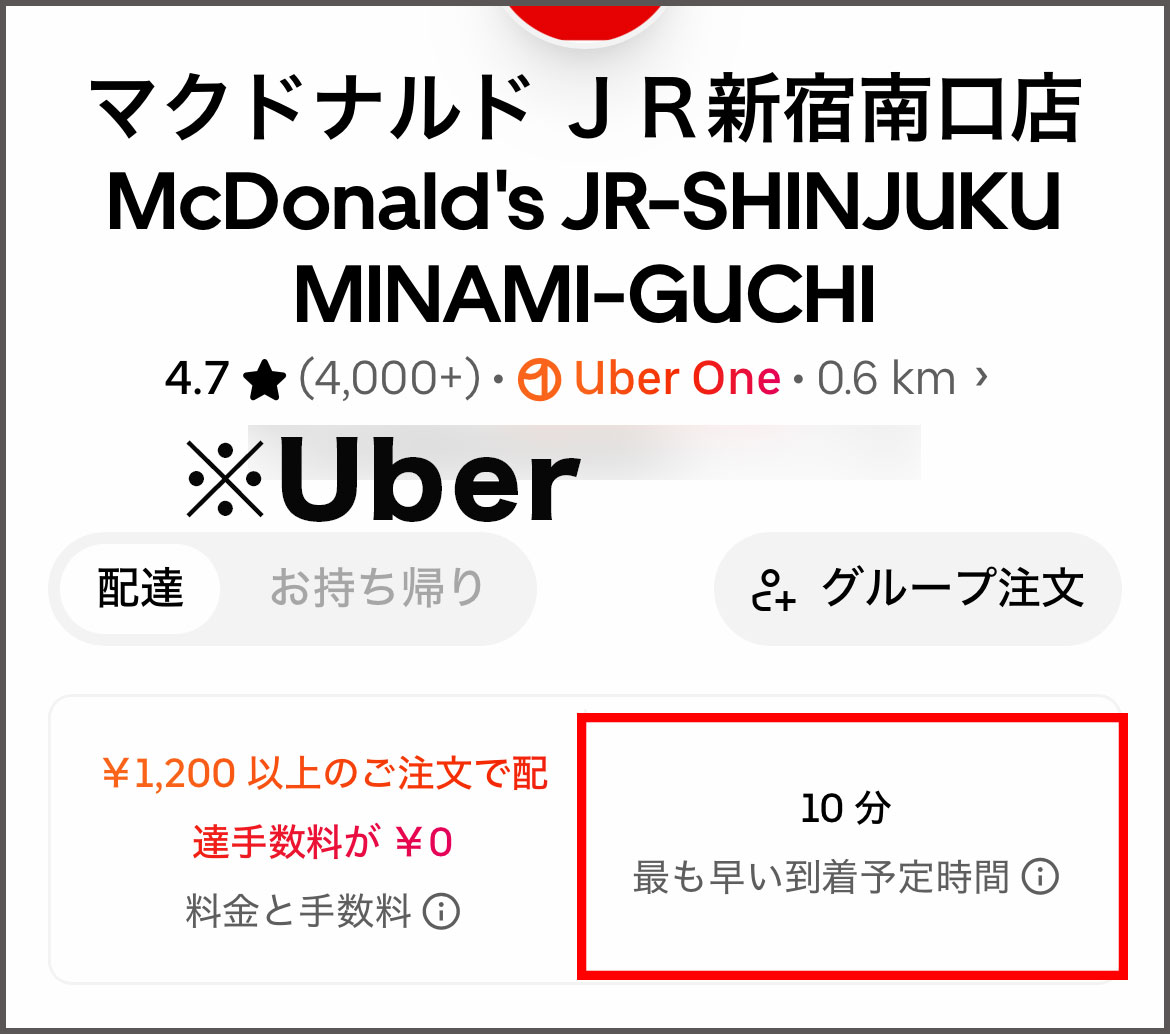Select the 配達 delivery option

click(140, 589)
